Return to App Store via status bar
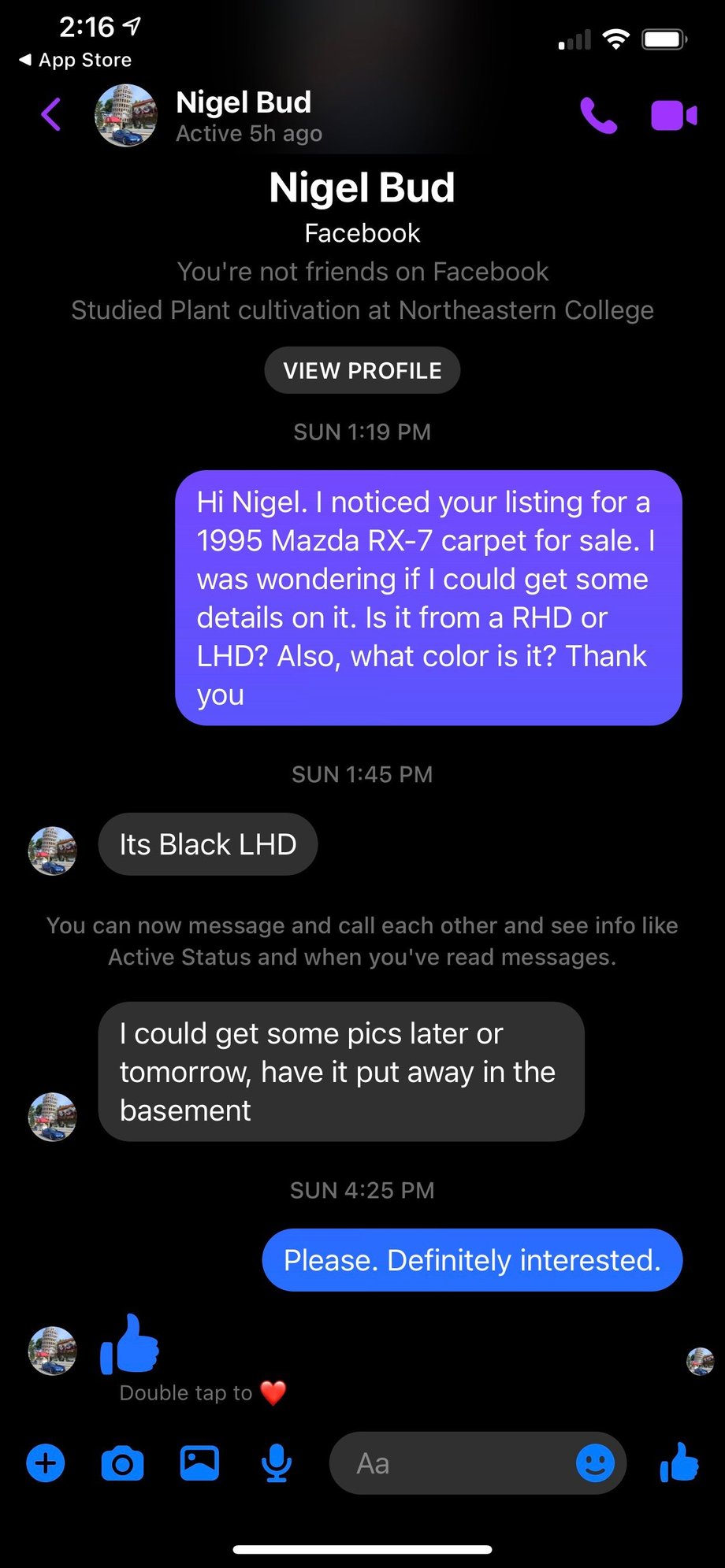This screenshot has width=725, height=1568. (x=75, y=60)
